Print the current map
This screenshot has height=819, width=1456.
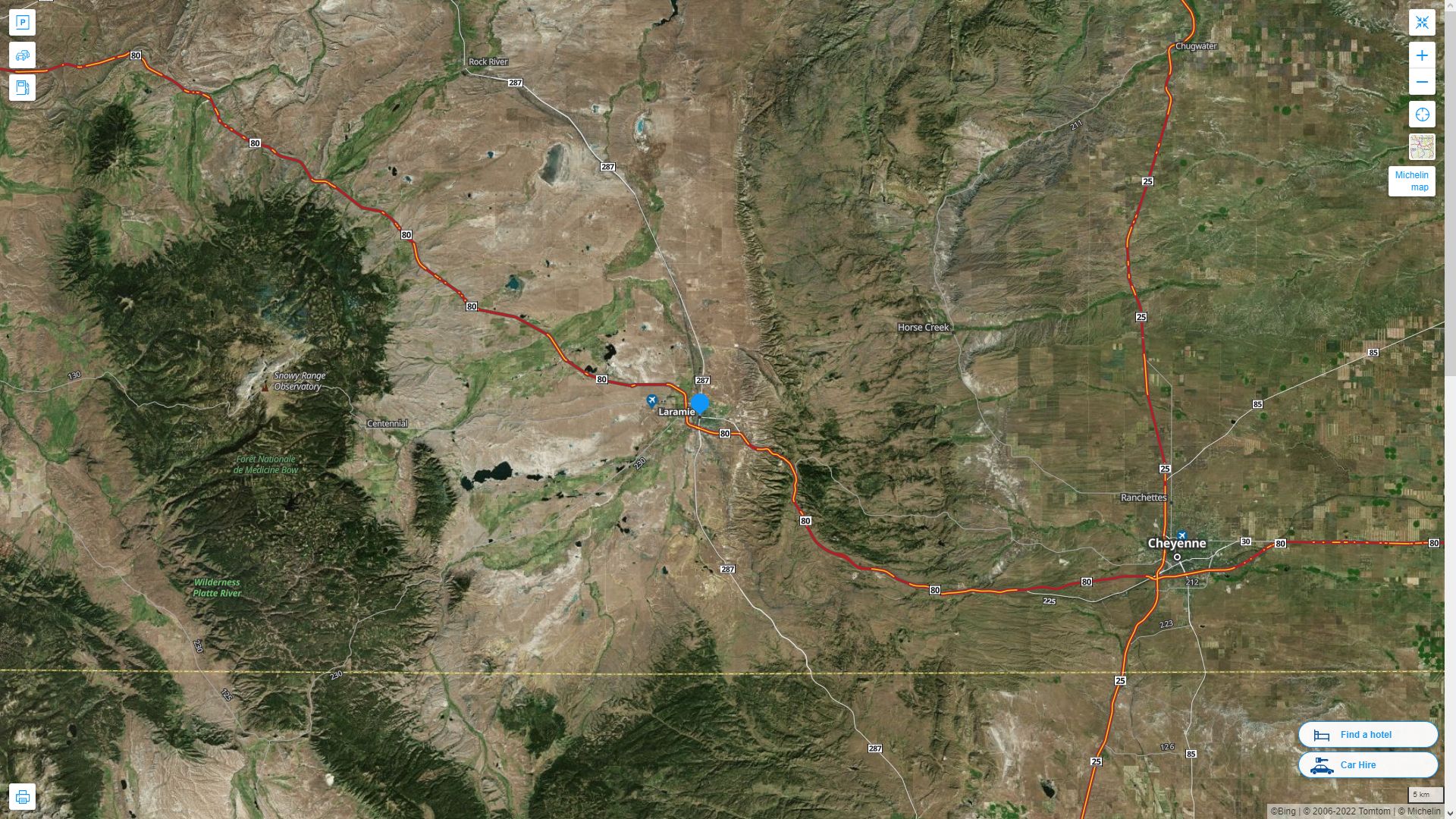[x=22, y=797]
